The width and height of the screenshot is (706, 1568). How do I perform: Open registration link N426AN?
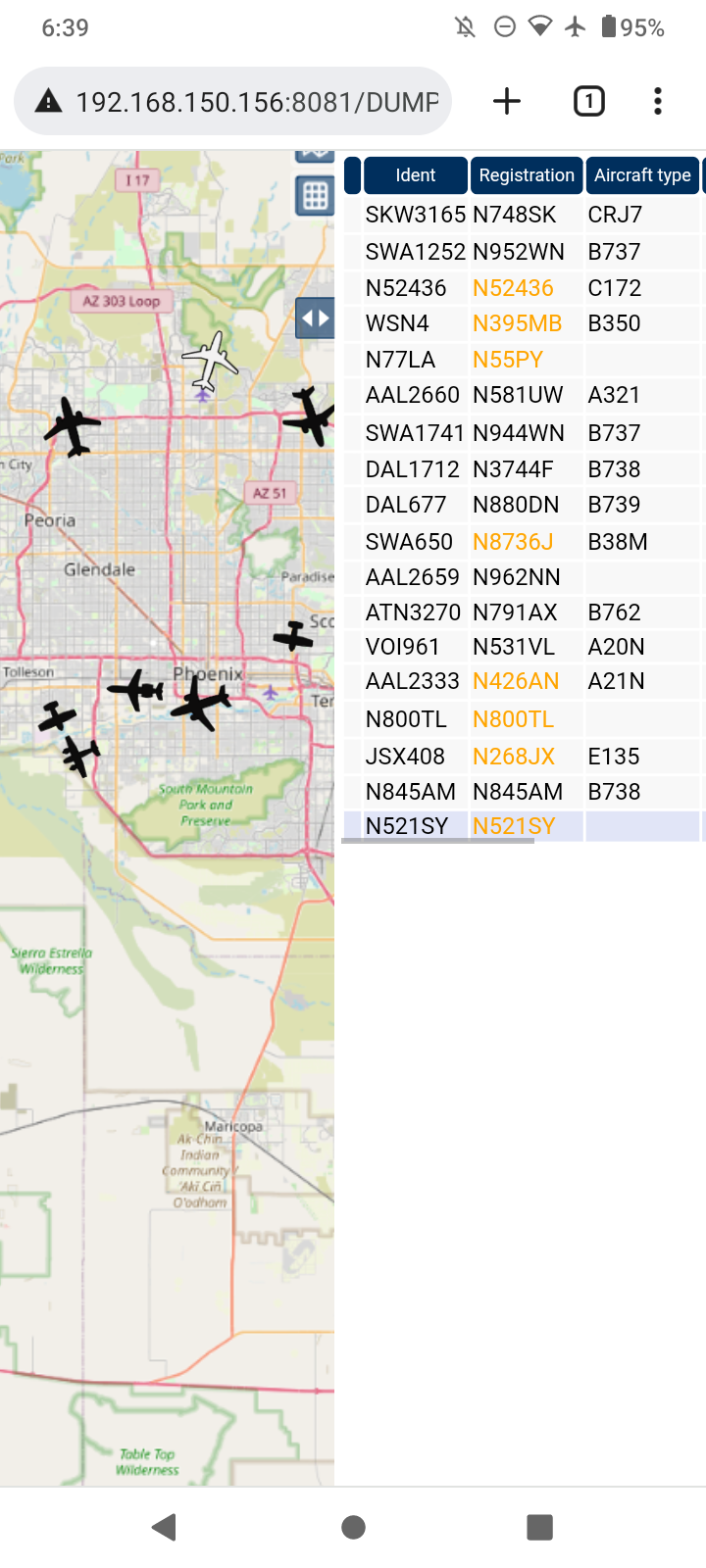(x=516, y=681)
